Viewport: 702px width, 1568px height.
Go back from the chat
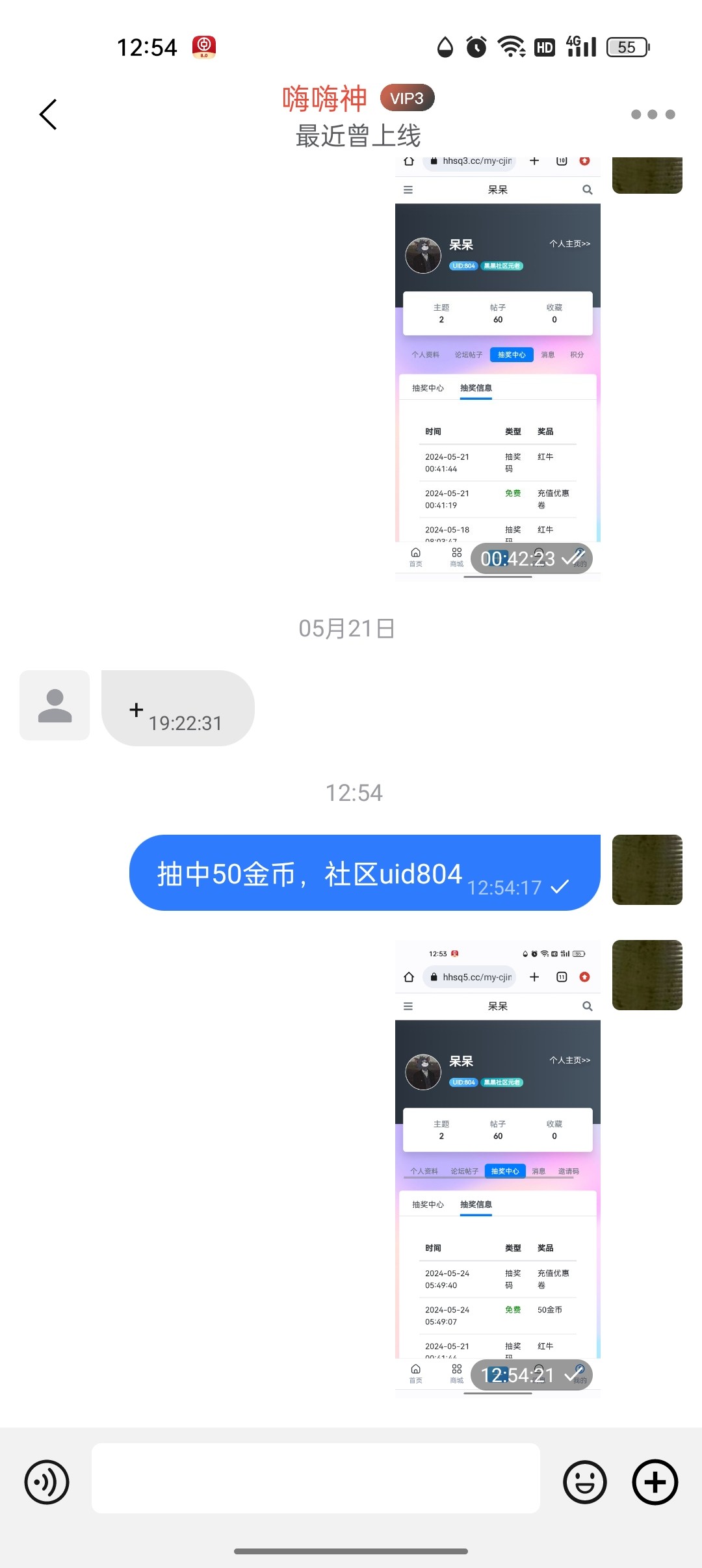click(48, 115)
